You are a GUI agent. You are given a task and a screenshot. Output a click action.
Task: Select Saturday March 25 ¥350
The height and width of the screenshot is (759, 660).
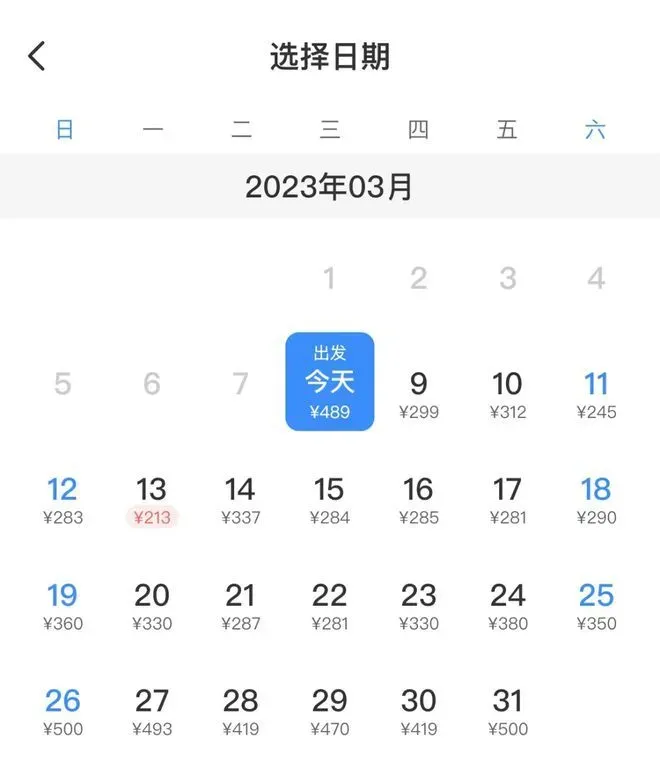596,606
